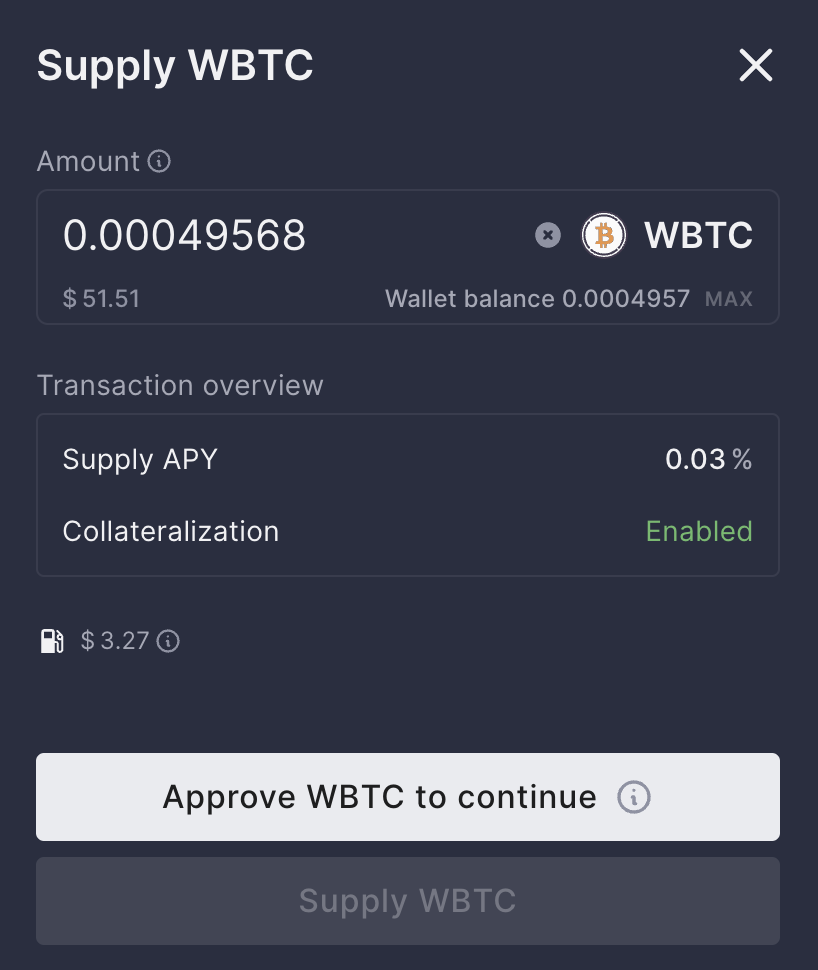Clear the entered WBTC amount

coord(548,236)
